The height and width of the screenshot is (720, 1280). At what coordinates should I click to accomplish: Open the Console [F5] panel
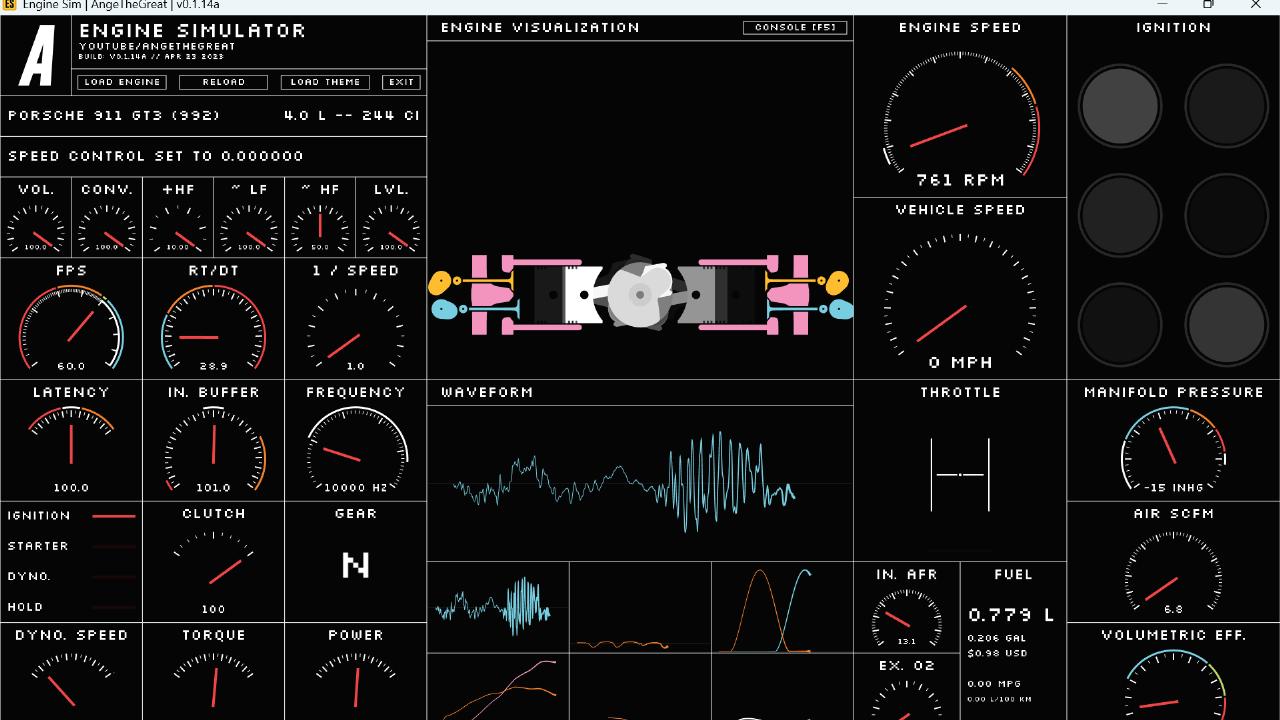pos(795,27)
